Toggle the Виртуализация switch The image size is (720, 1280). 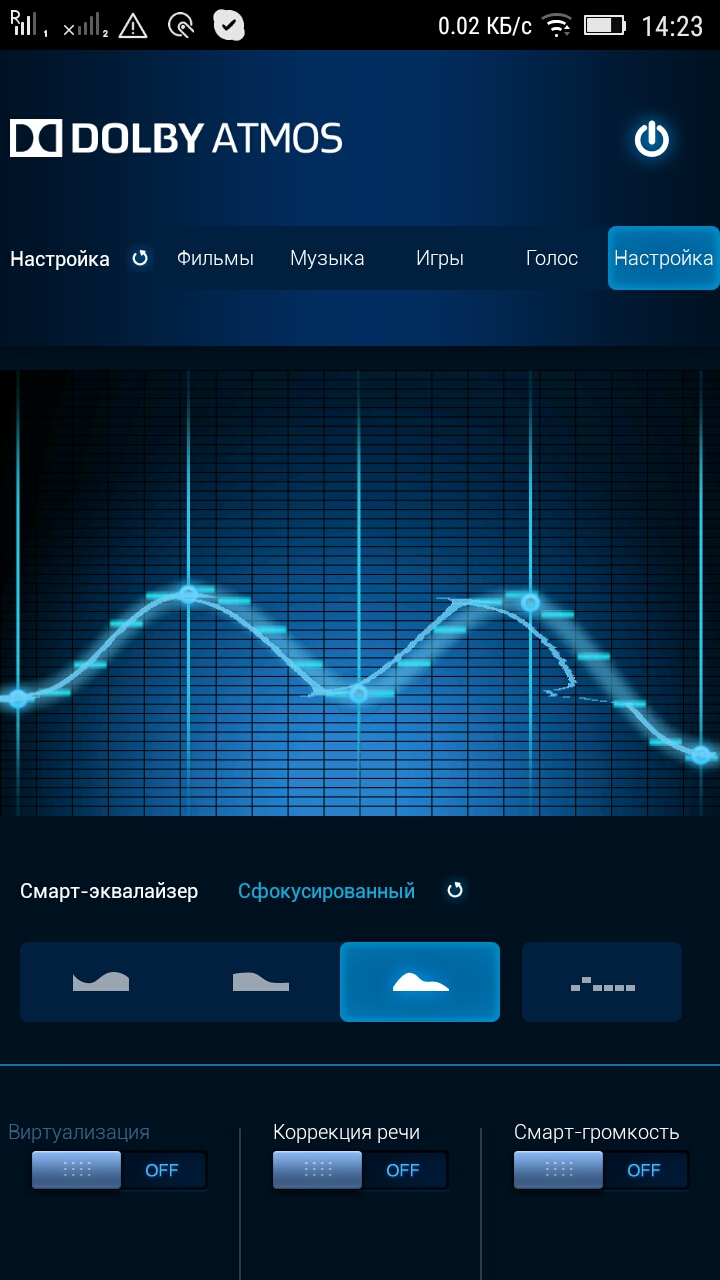click(x=119, y=1170)
